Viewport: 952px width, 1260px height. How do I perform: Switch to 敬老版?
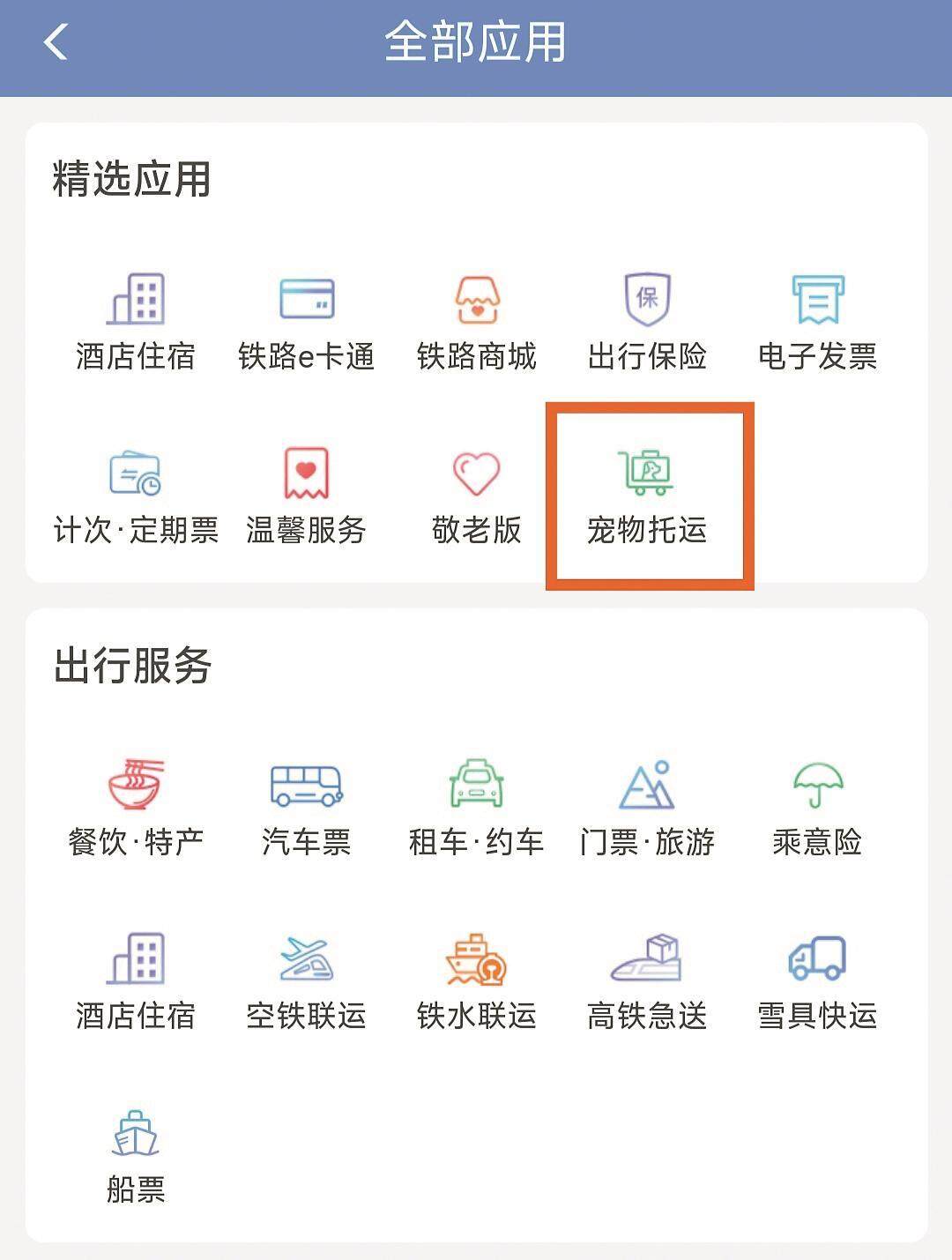(476, 496)
